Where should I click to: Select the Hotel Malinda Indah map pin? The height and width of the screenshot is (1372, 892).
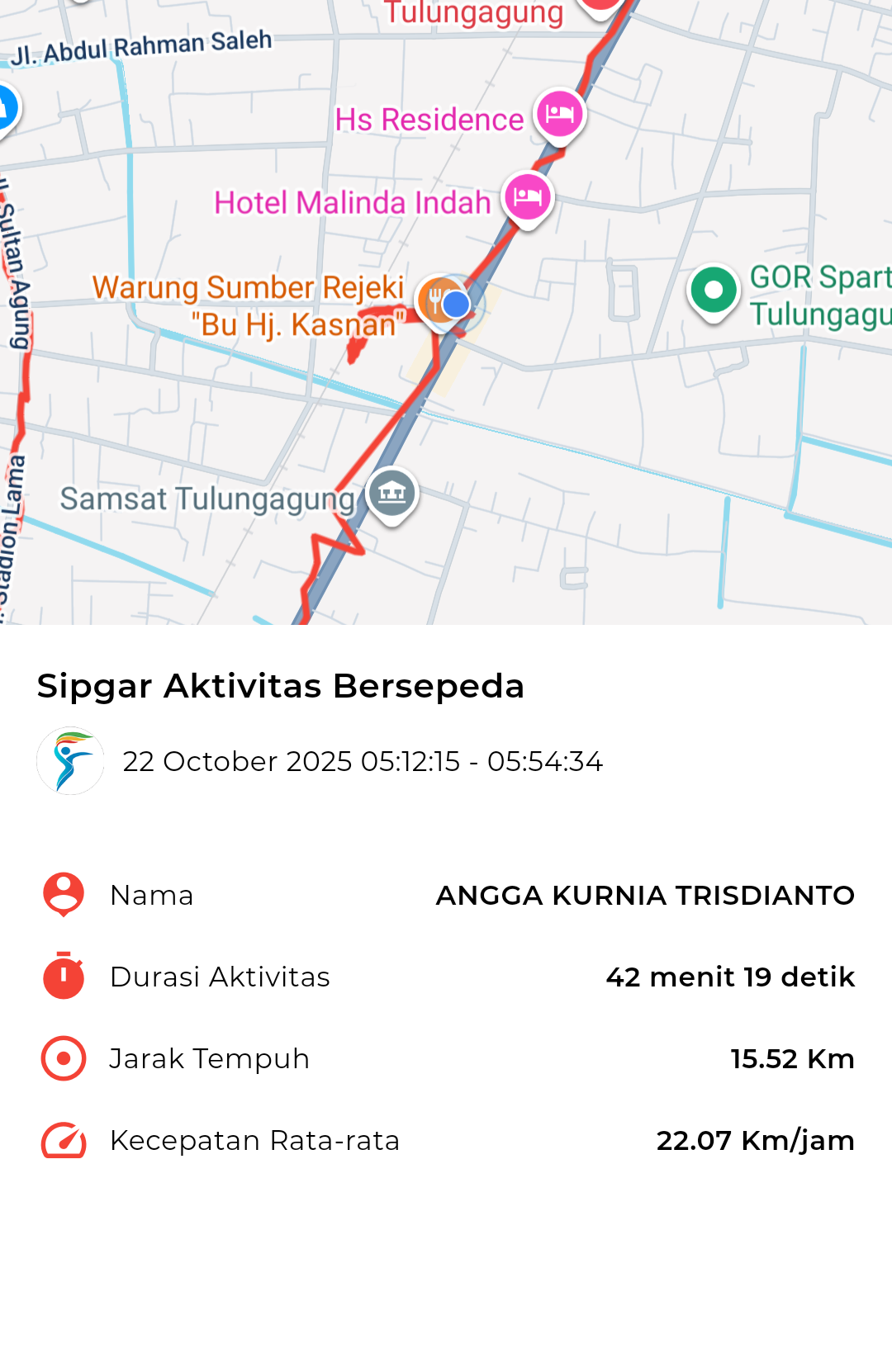coord(527,198)
